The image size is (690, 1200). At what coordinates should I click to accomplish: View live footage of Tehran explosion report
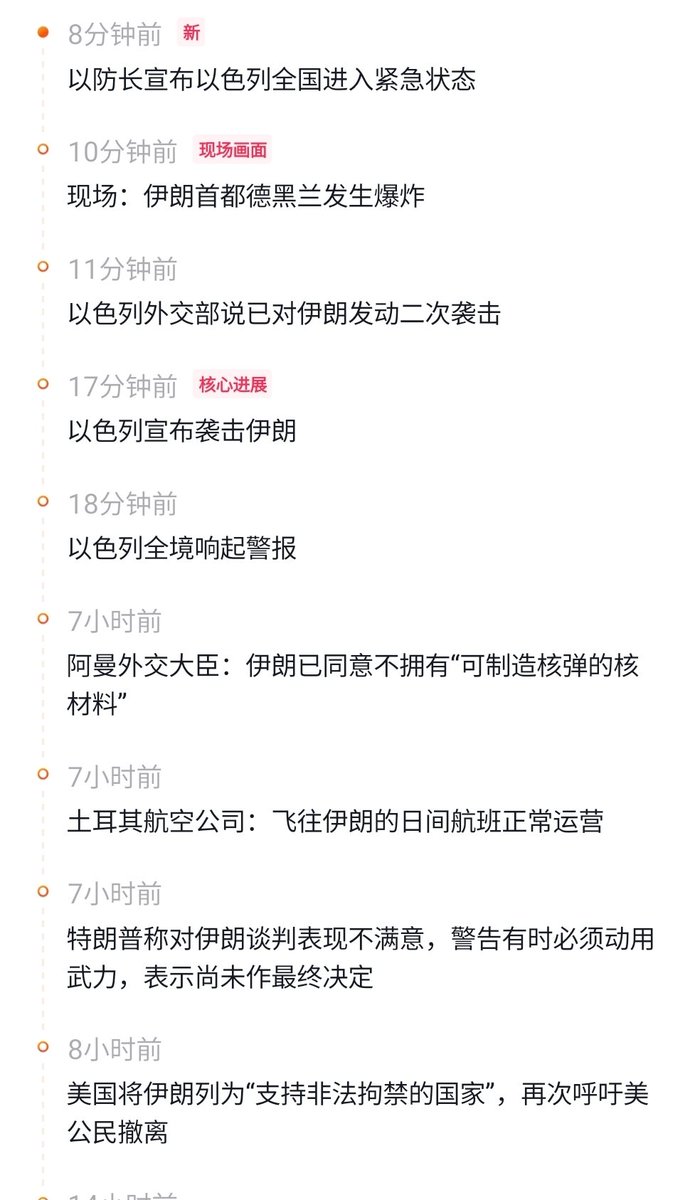246,196
